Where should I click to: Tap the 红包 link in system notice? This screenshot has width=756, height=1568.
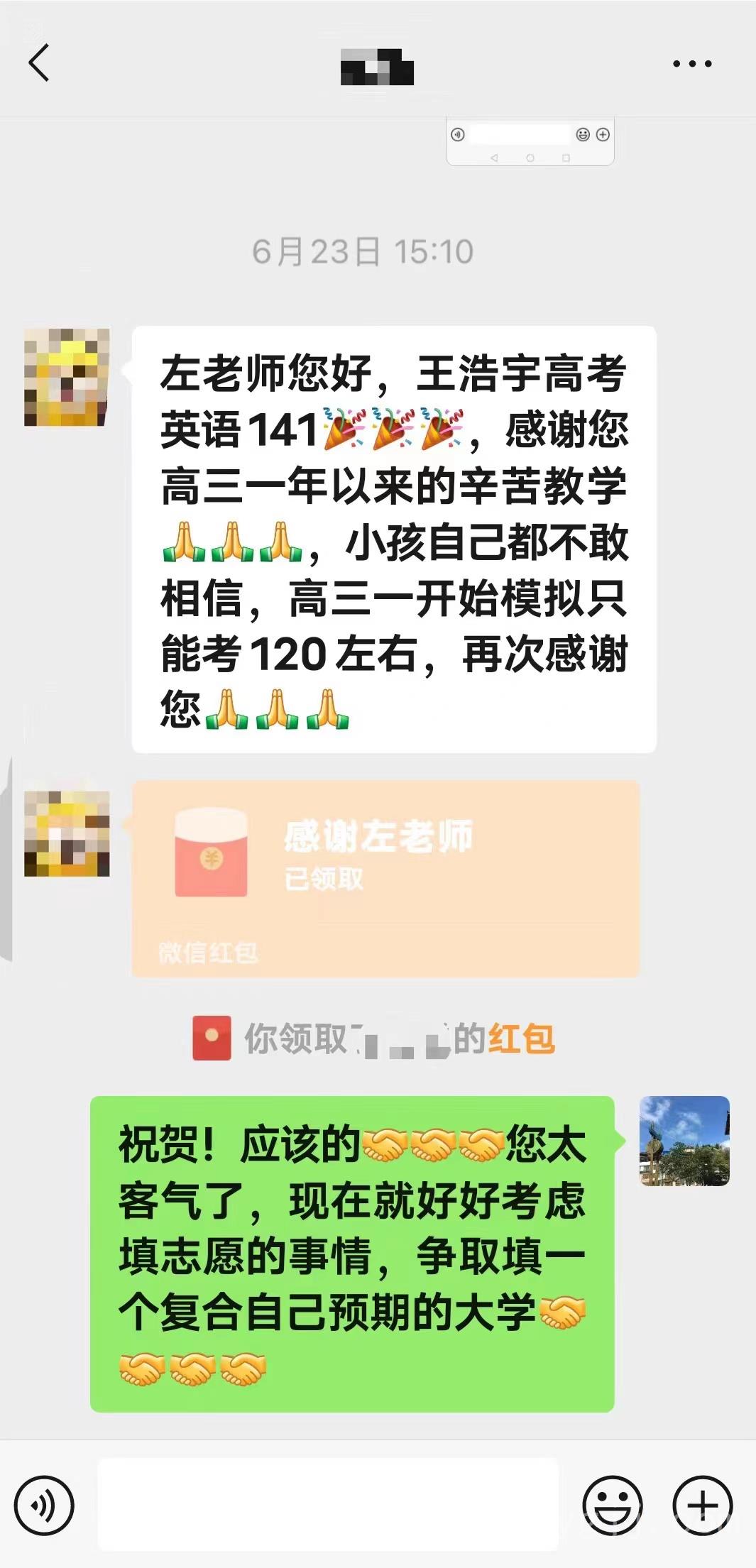click(521, 1039)
